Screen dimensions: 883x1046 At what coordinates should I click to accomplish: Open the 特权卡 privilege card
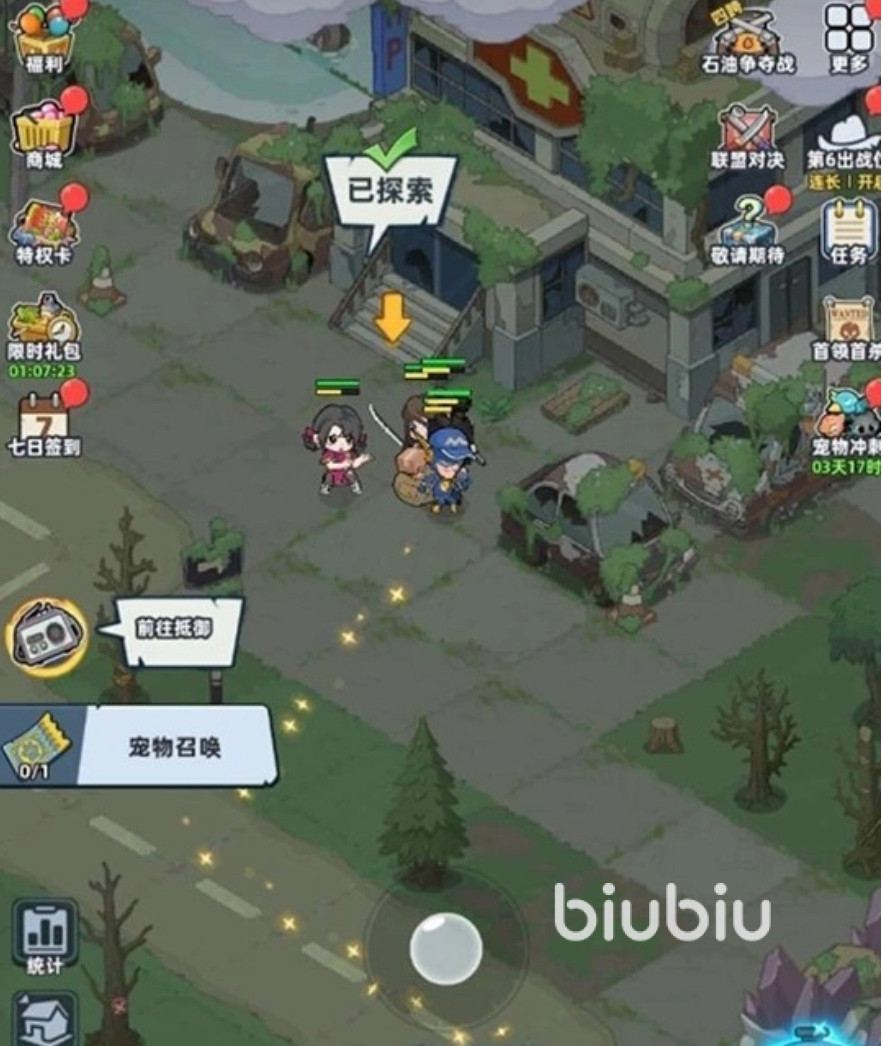43,224
